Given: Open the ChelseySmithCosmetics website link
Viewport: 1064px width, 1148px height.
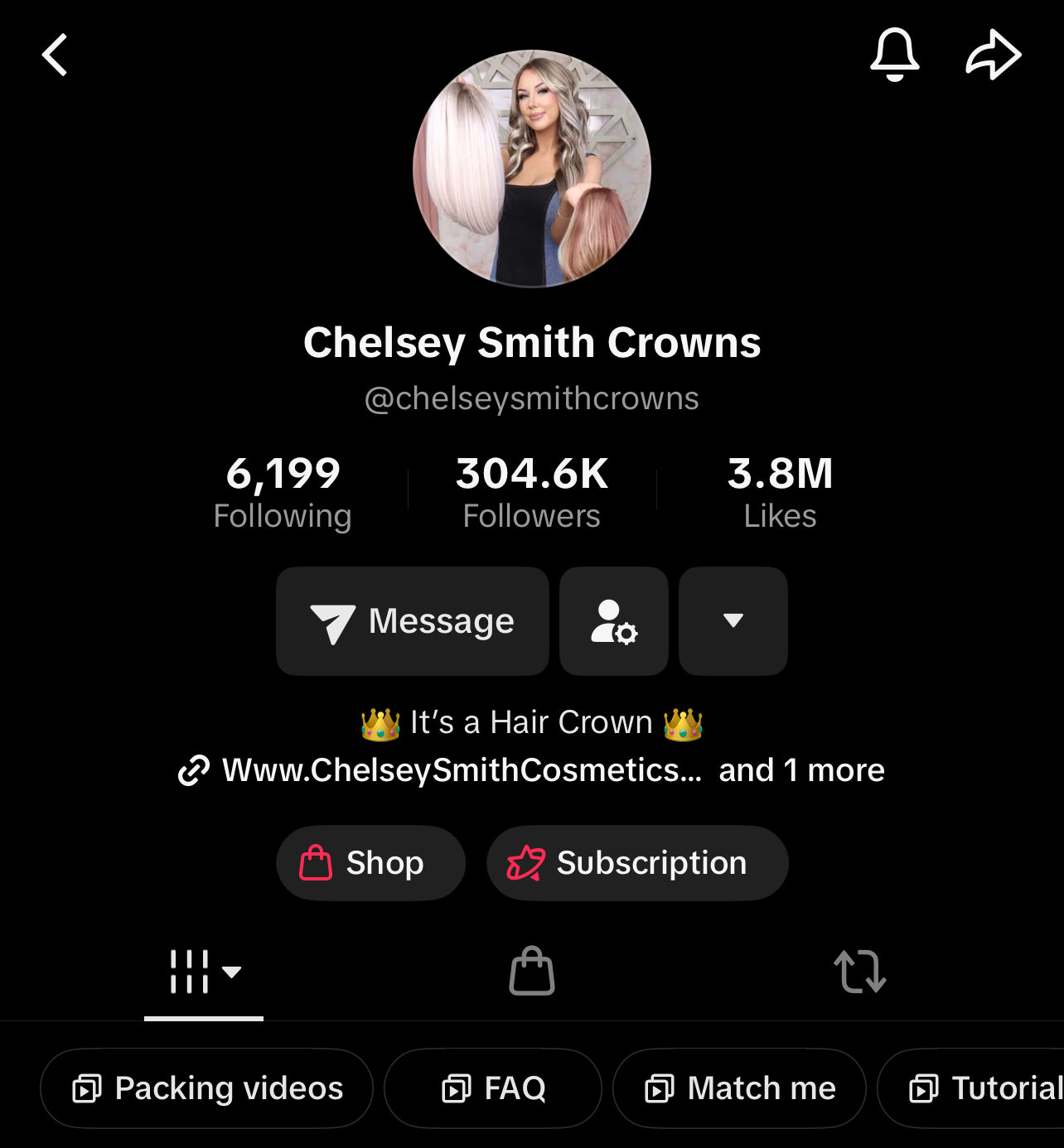Looking at the screenshot, I should click(461, 770).
